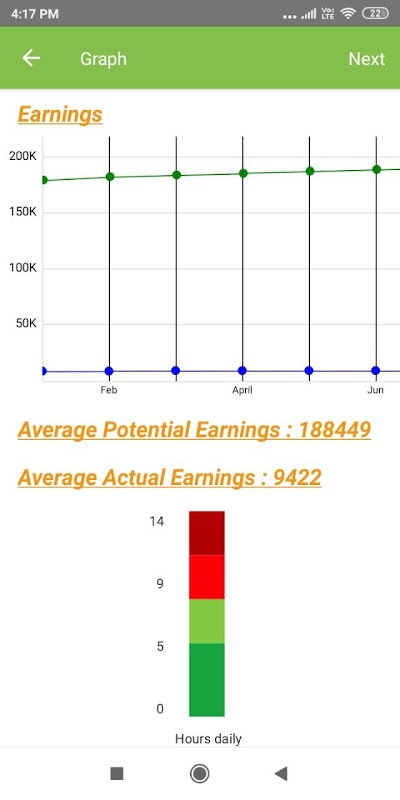The height and width of the screenshot is (800, 400).
Task: Go back using the app bar arrow
Action: point(31,58)
